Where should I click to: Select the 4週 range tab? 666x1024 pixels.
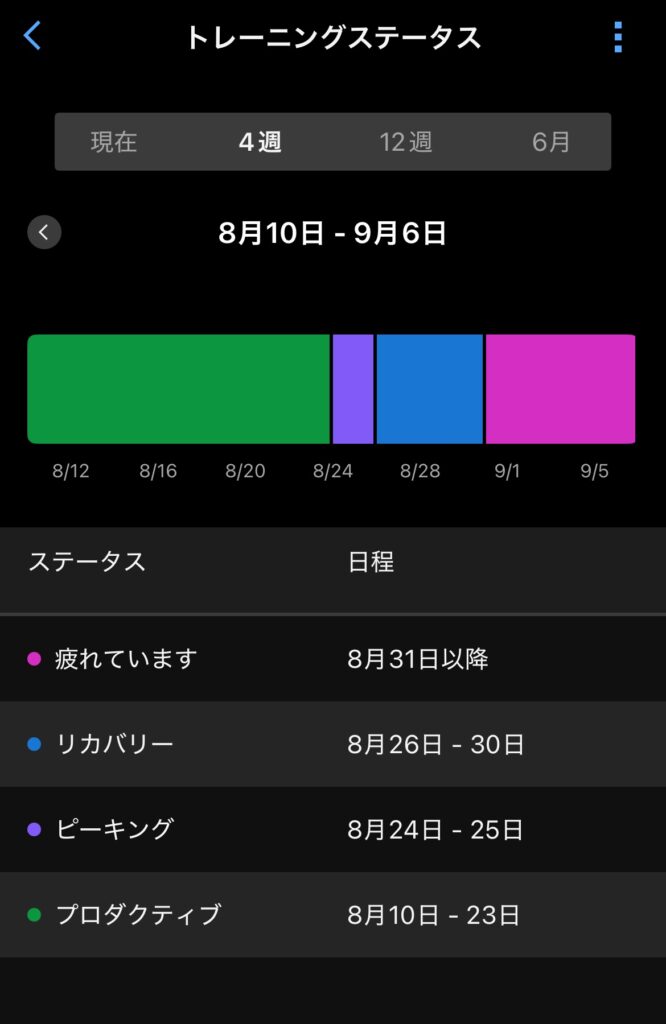[x=260, y=142]
